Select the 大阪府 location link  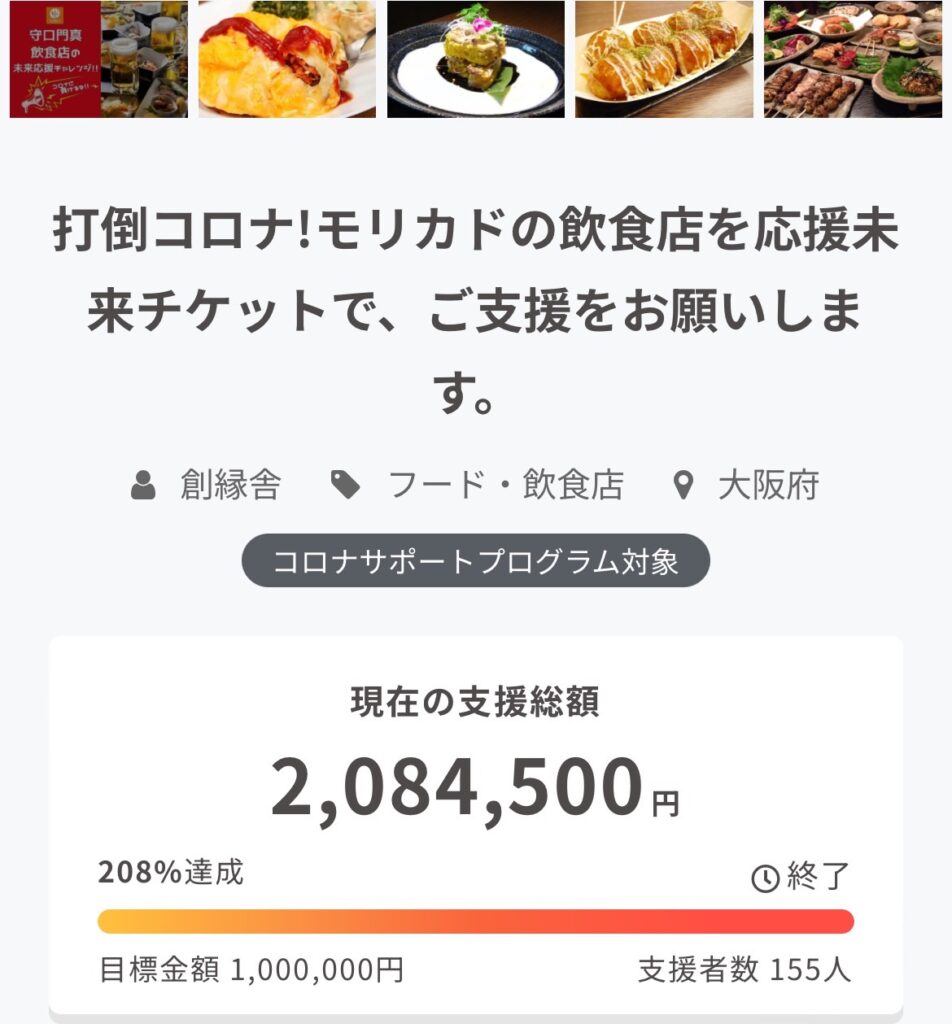click(x=768, y=486)
